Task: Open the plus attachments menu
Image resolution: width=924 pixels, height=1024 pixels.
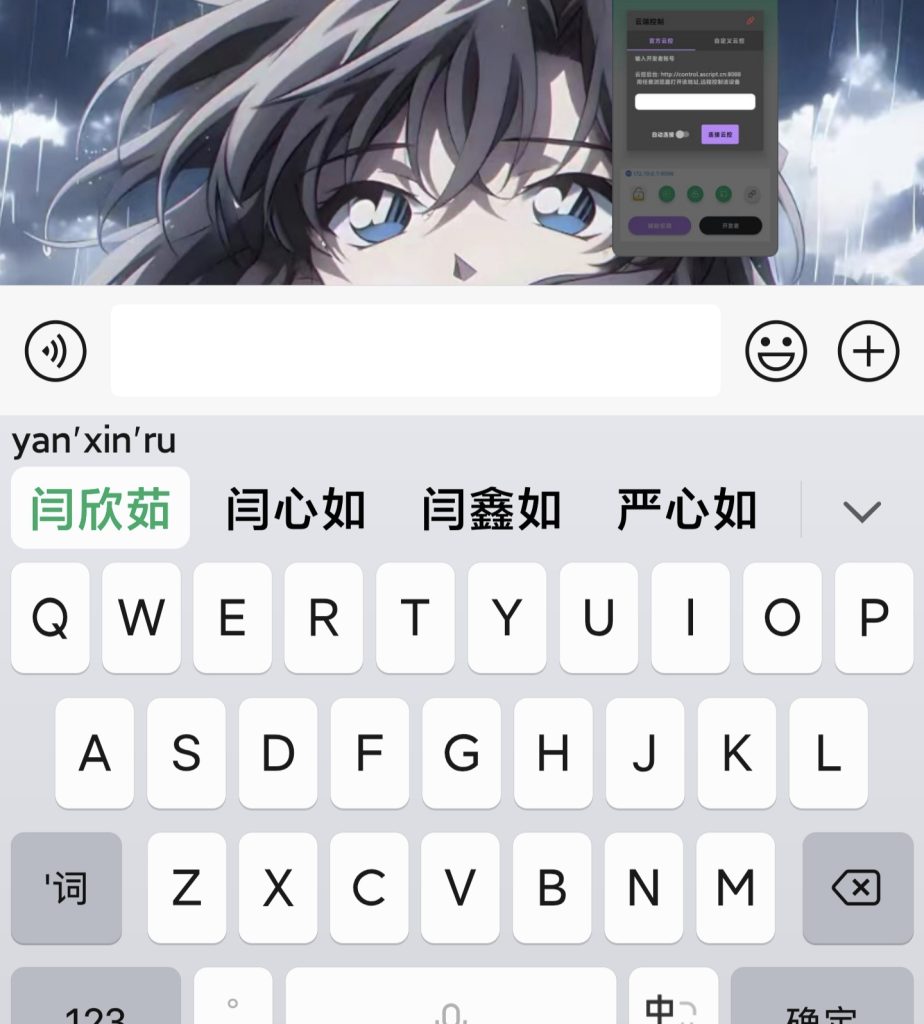Action: [x=867, y=351]
